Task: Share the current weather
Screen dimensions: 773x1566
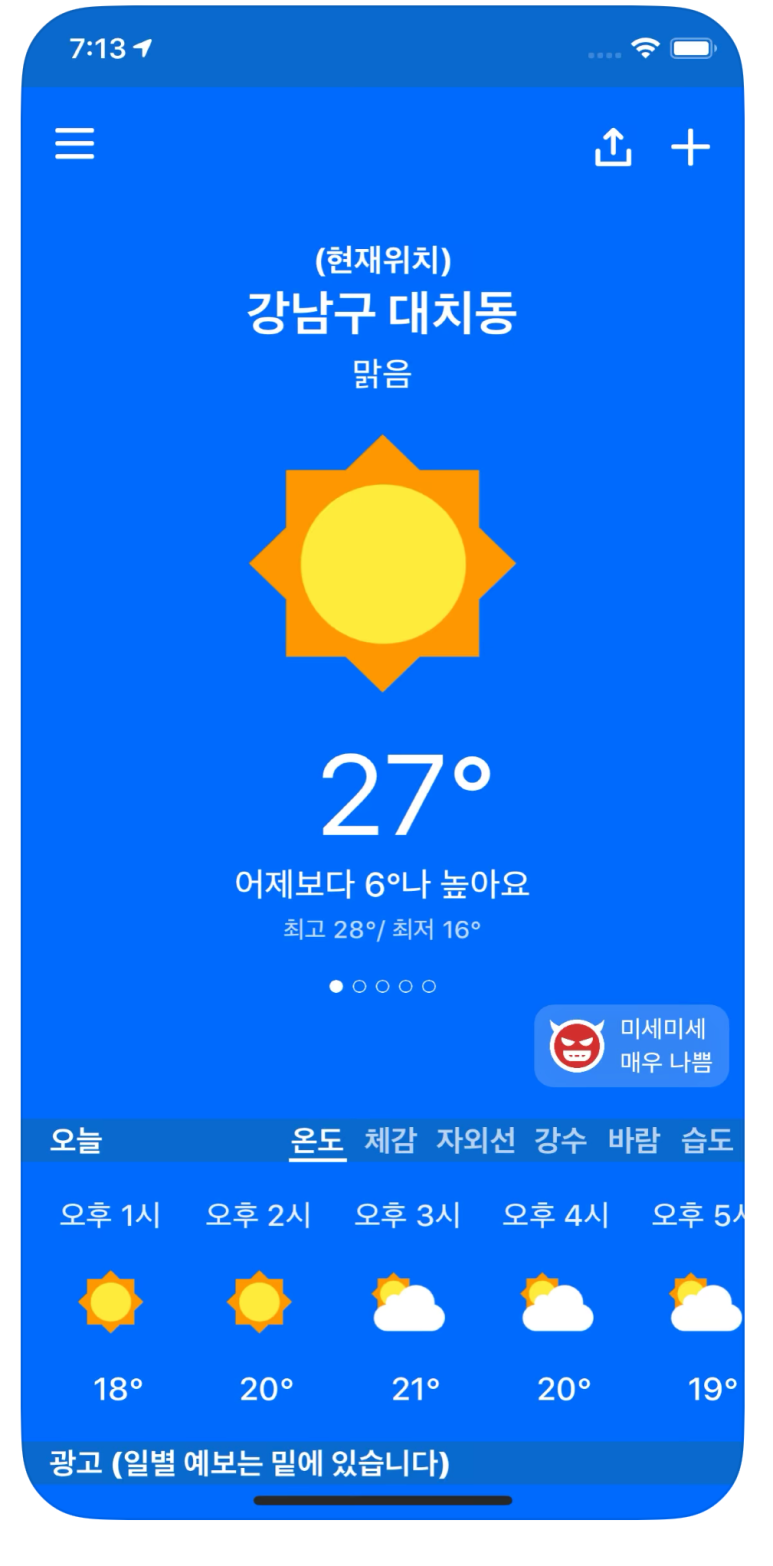Action: [x=613, y=148]
